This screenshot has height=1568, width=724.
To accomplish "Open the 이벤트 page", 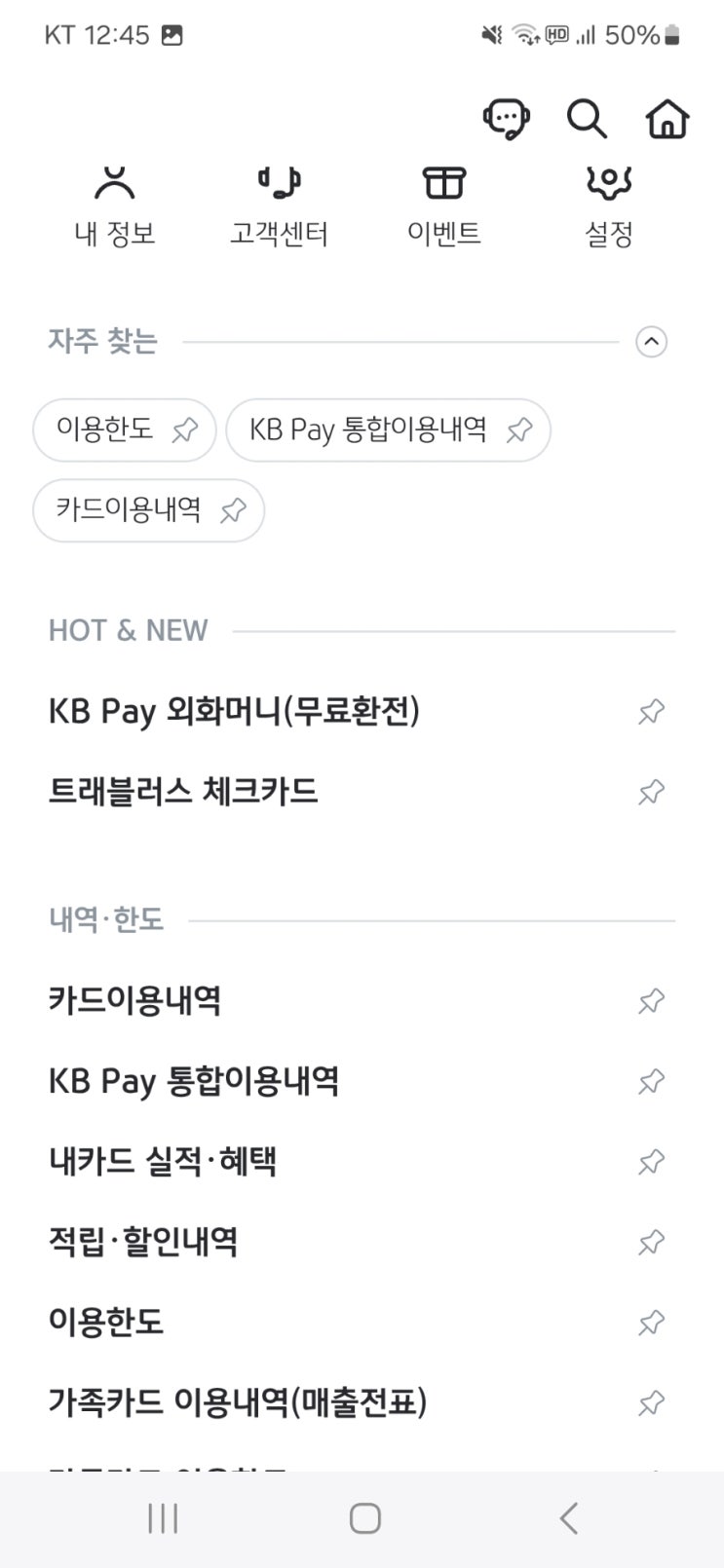I will [x=443, y=206].
